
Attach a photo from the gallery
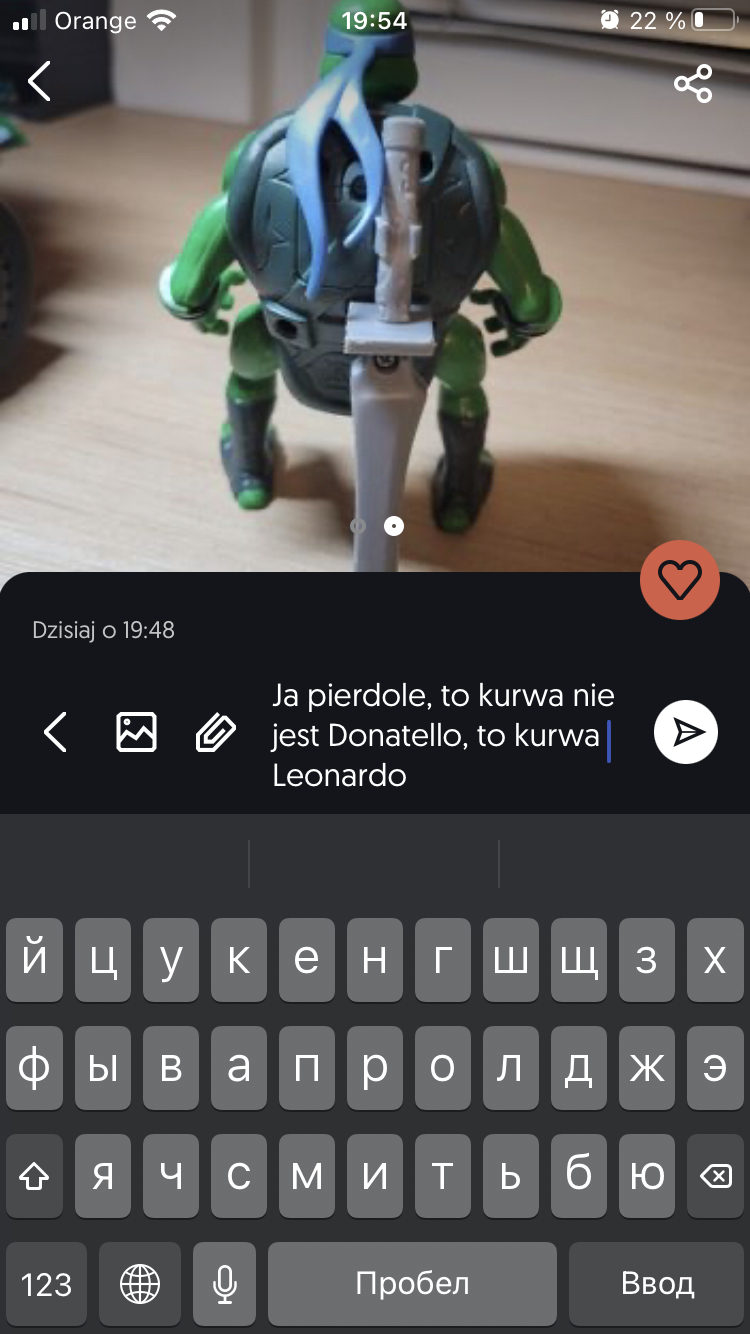tap(136, 732)
